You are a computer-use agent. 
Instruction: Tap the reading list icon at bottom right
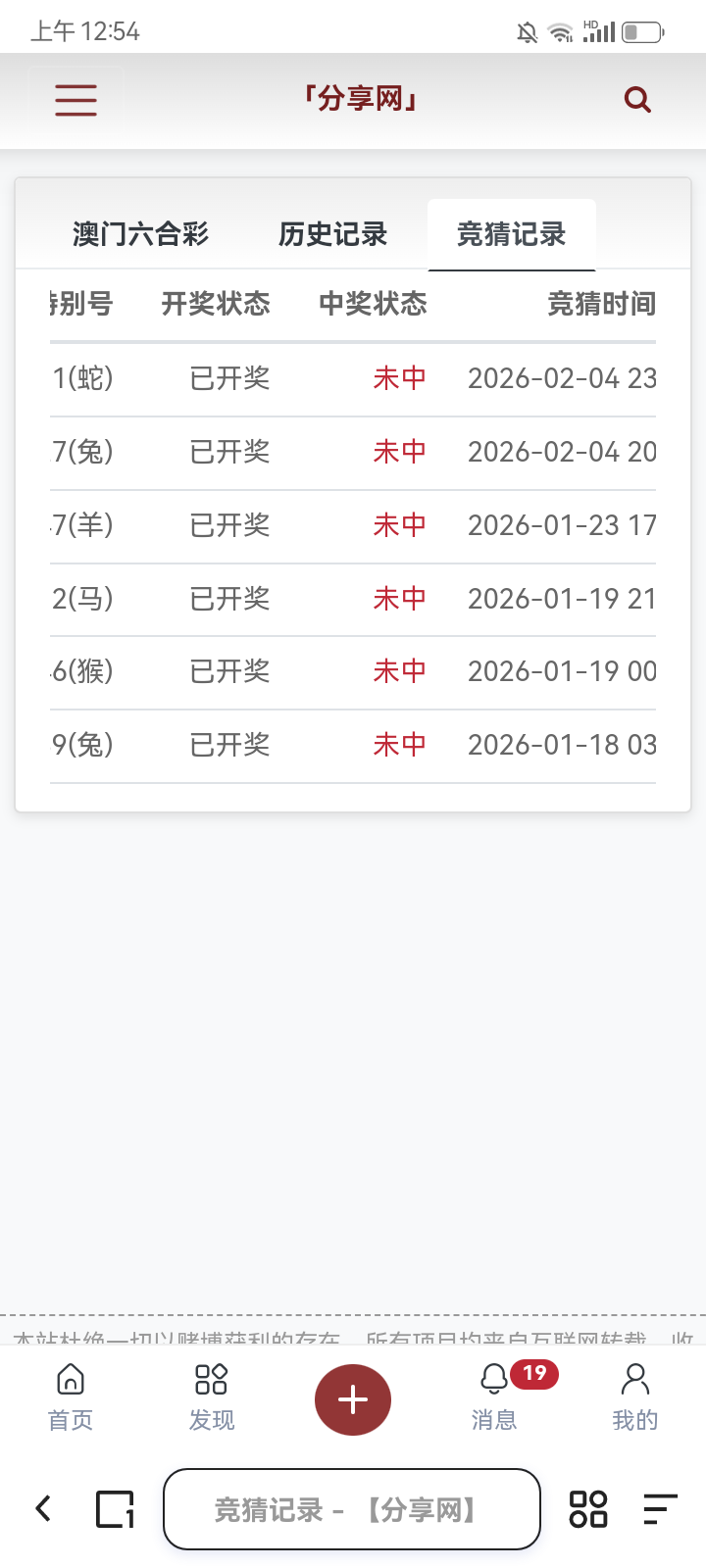point(660,1508)
